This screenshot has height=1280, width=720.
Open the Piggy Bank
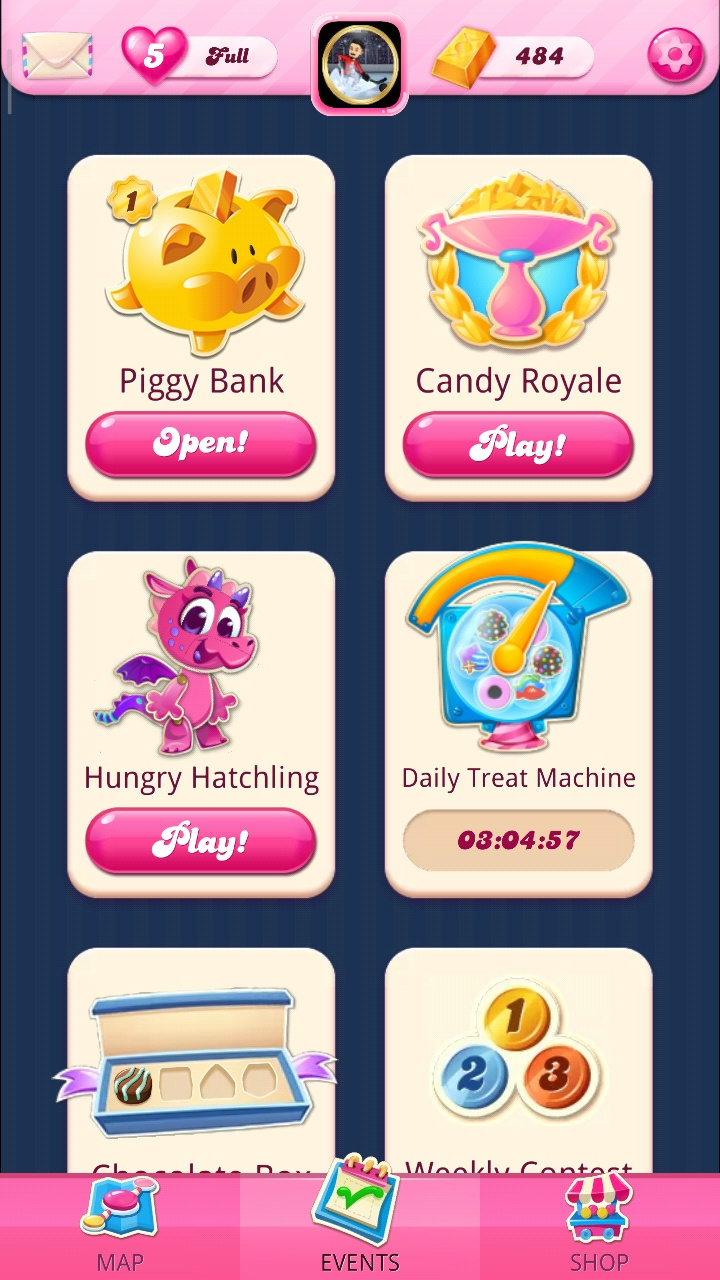[x=201, y=444]
